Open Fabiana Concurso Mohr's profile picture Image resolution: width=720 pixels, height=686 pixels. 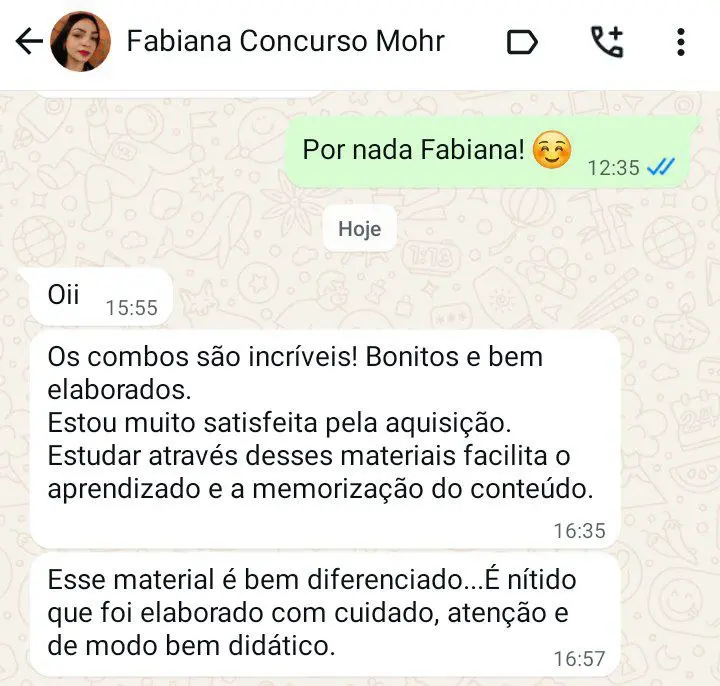83,42
